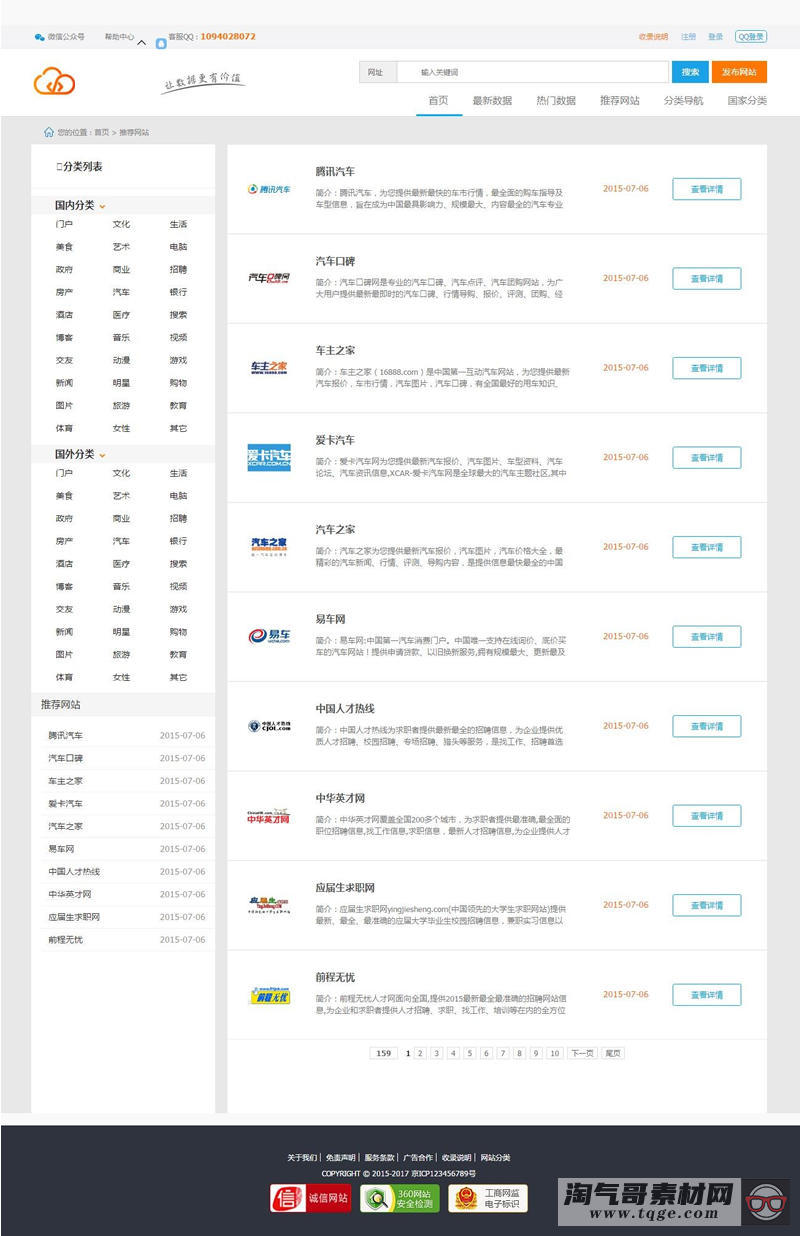Open the 中华英才网 listing title
Image resolution: width=800 pixels, height=1236 pixels.
coord(340,798)
